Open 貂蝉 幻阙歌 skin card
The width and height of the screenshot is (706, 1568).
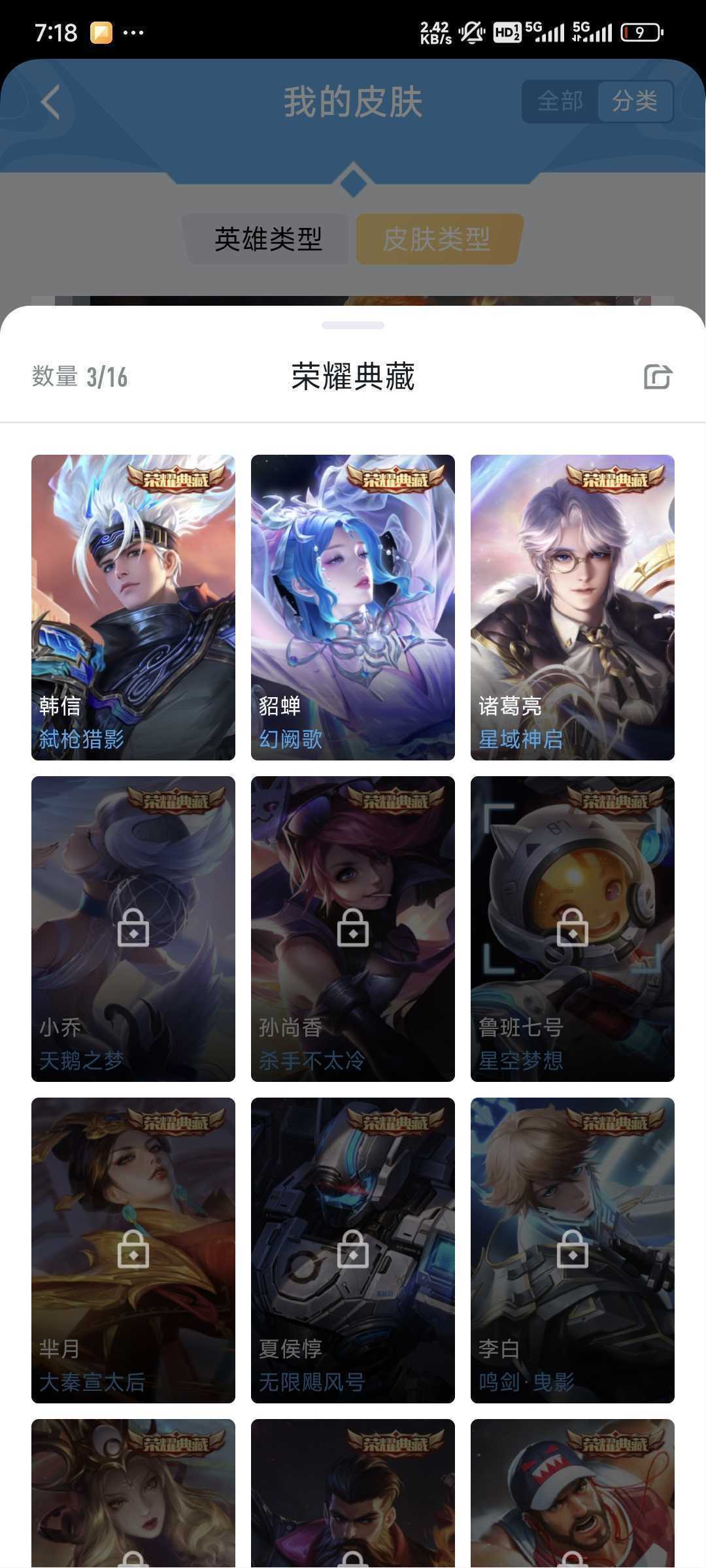pos(353,608)
